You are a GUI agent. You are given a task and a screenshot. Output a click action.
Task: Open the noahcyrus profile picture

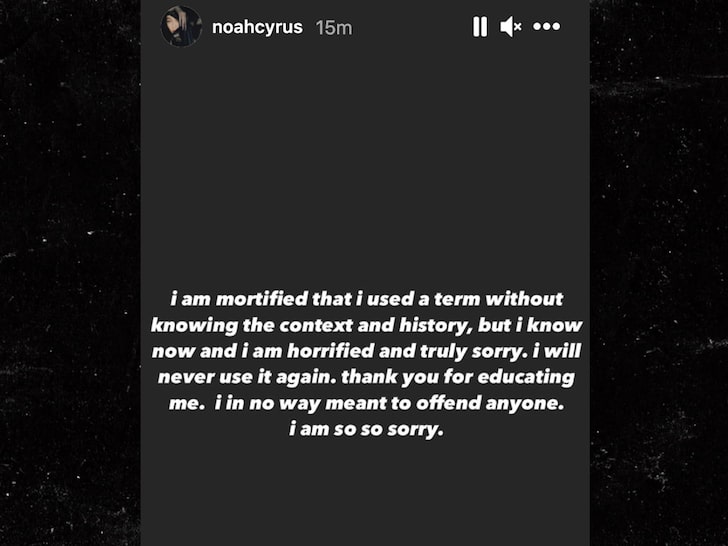(x=181, y=27)
